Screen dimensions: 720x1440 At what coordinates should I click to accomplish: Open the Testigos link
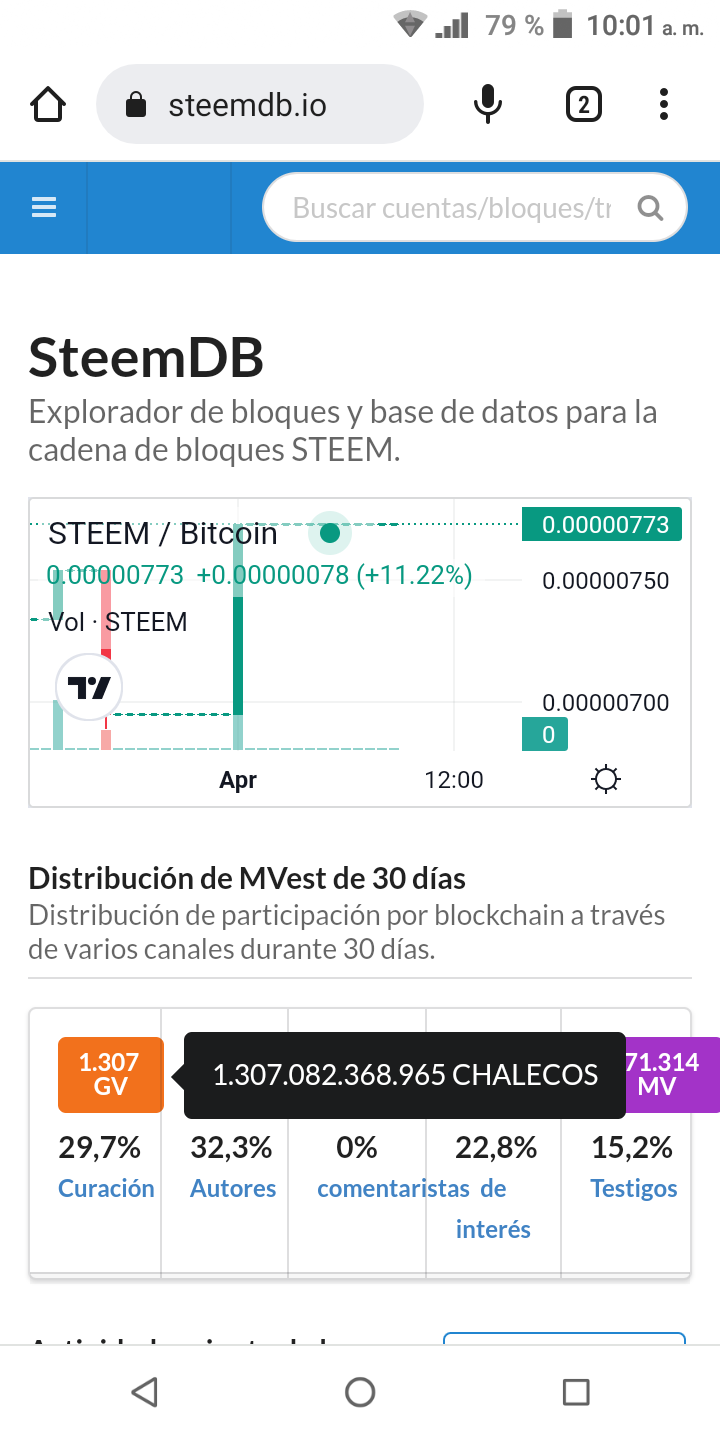(x=634, y=1189)
